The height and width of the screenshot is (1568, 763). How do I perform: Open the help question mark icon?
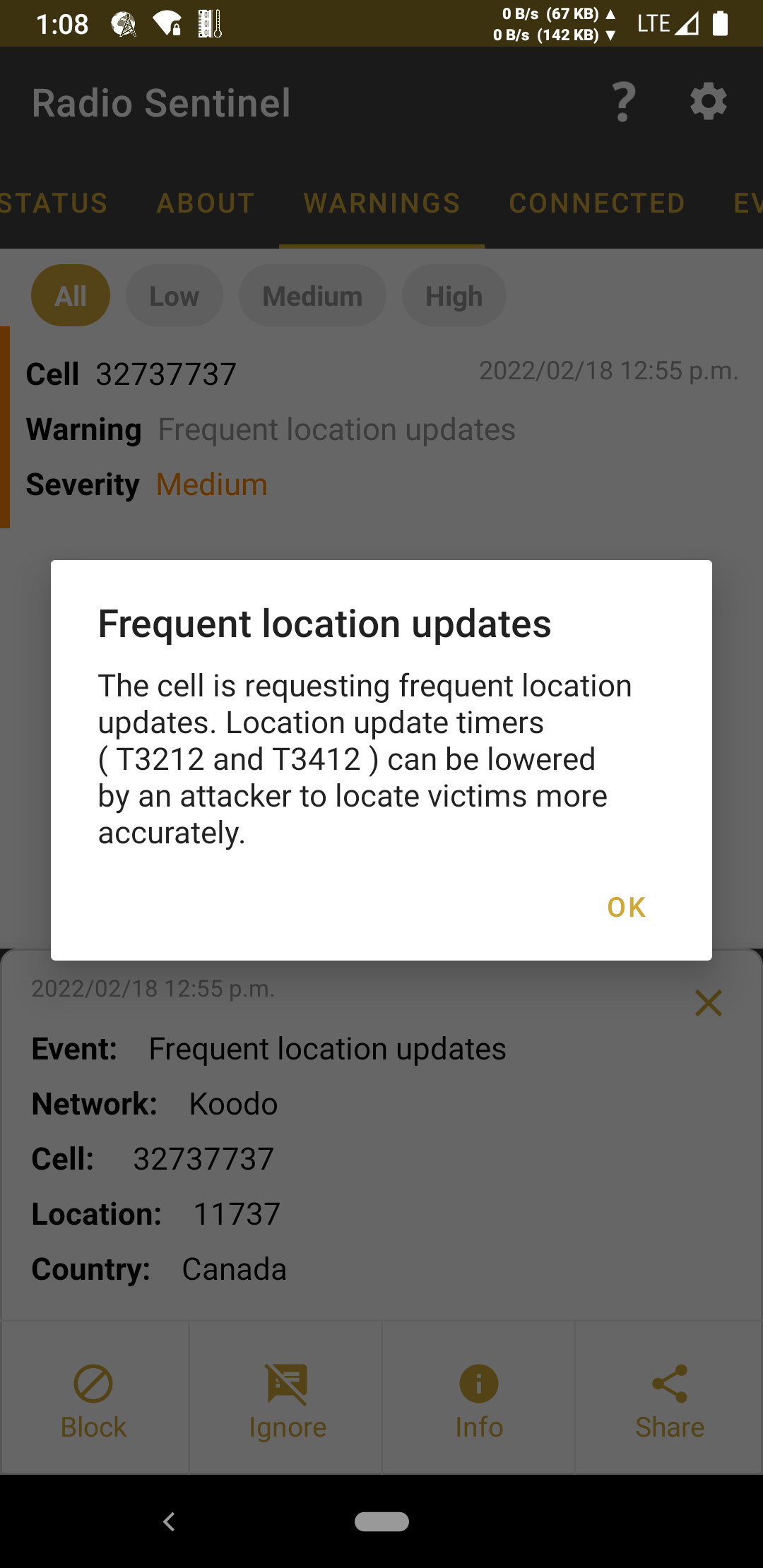pos(623,102)
